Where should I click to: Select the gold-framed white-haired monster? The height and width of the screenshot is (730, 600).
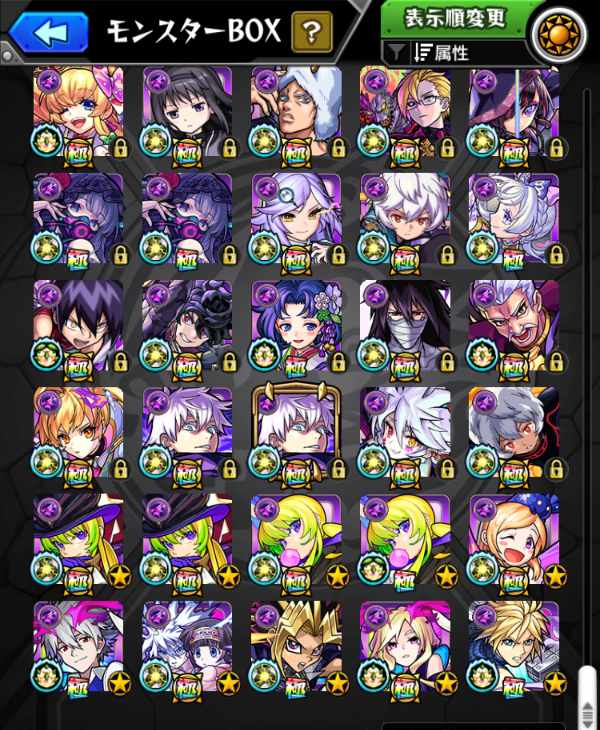[295, 430]
